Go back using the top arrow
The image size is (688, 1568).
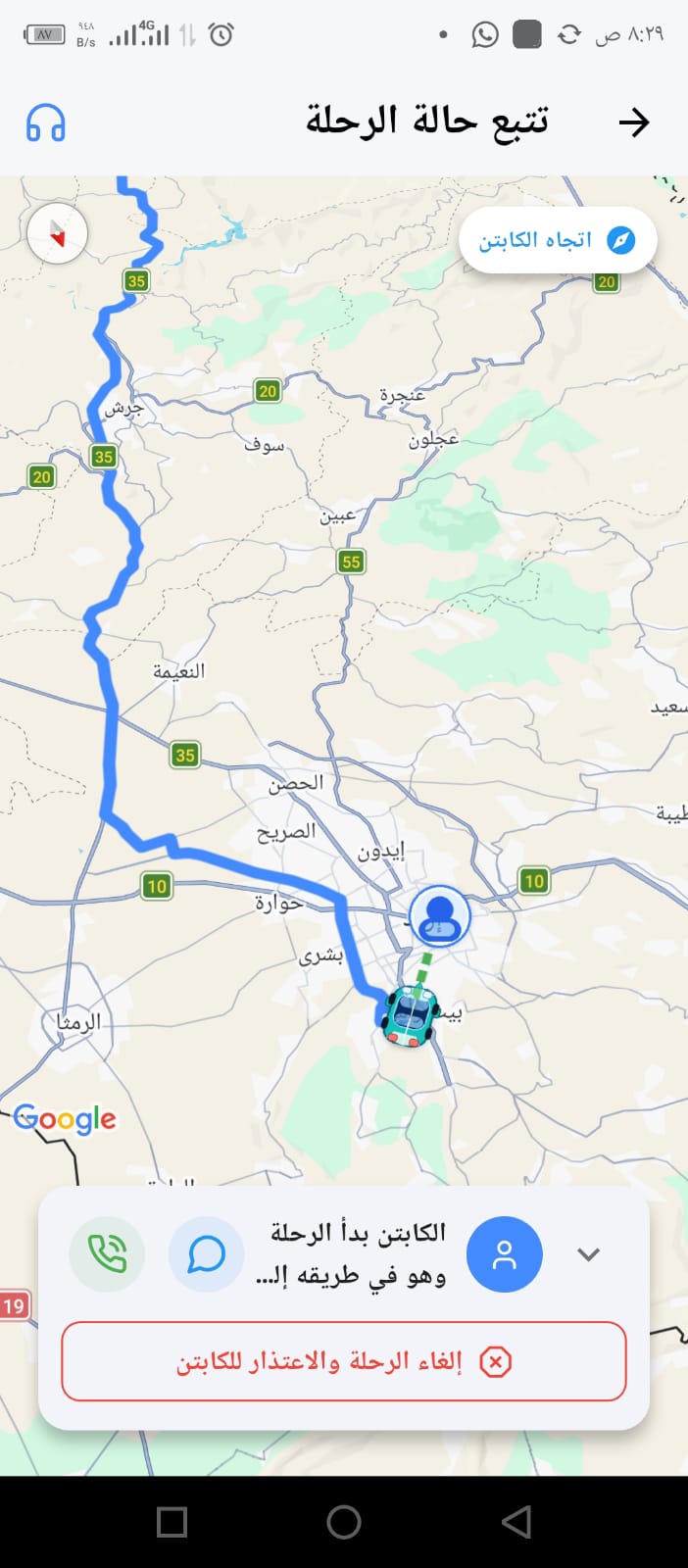(634, 122)
